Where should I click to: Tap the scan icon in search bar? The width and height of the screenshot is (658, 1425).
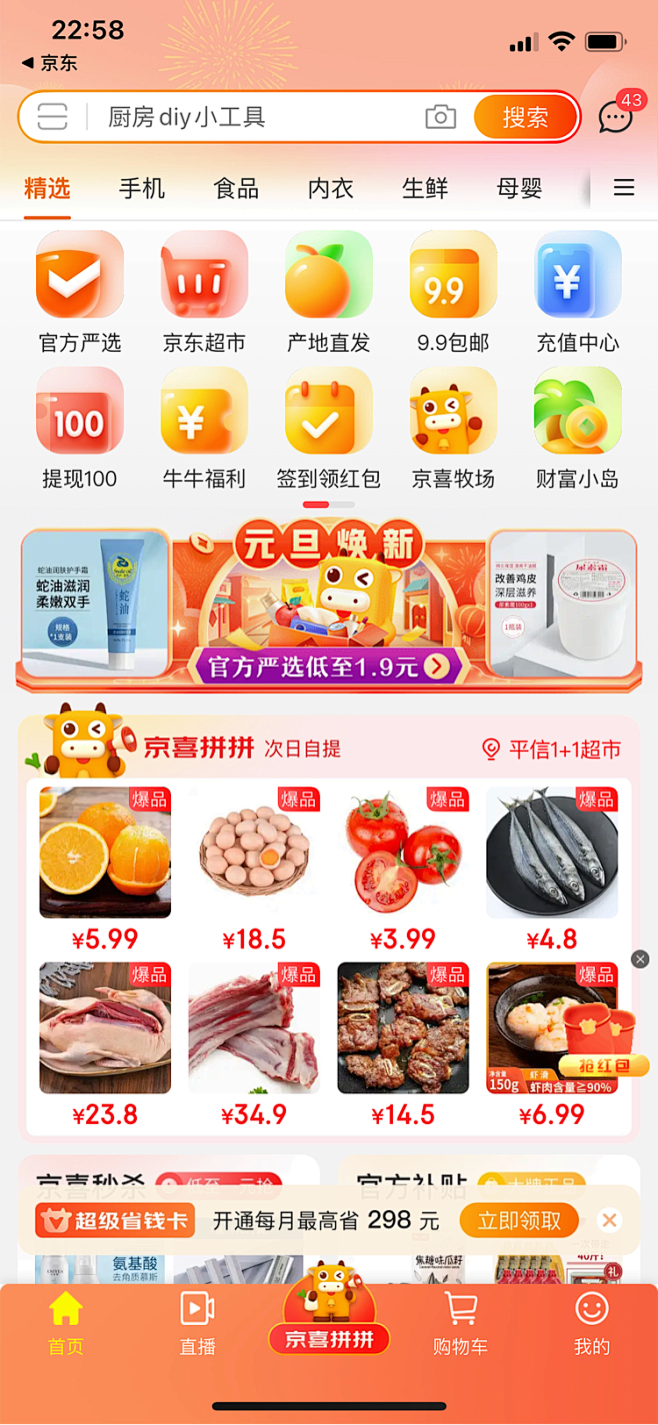(x=52, y=117)
